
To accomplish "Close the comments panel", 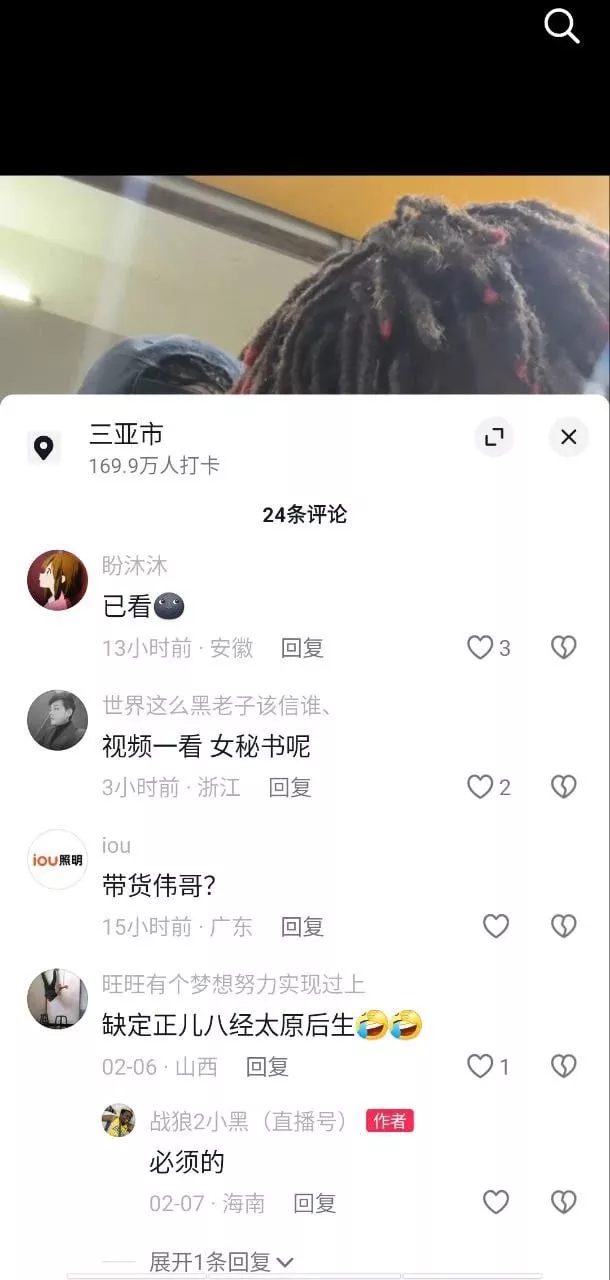I will coord(568,437).
